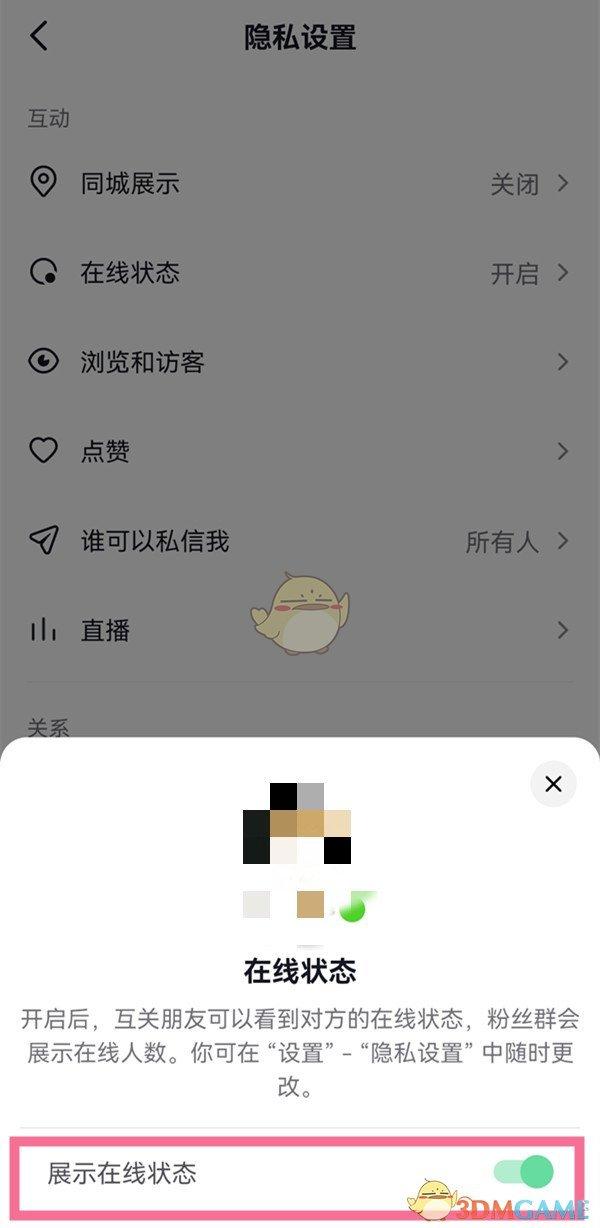
Task: Open the 同城展示 setting
Action: [x=300, y=184]
